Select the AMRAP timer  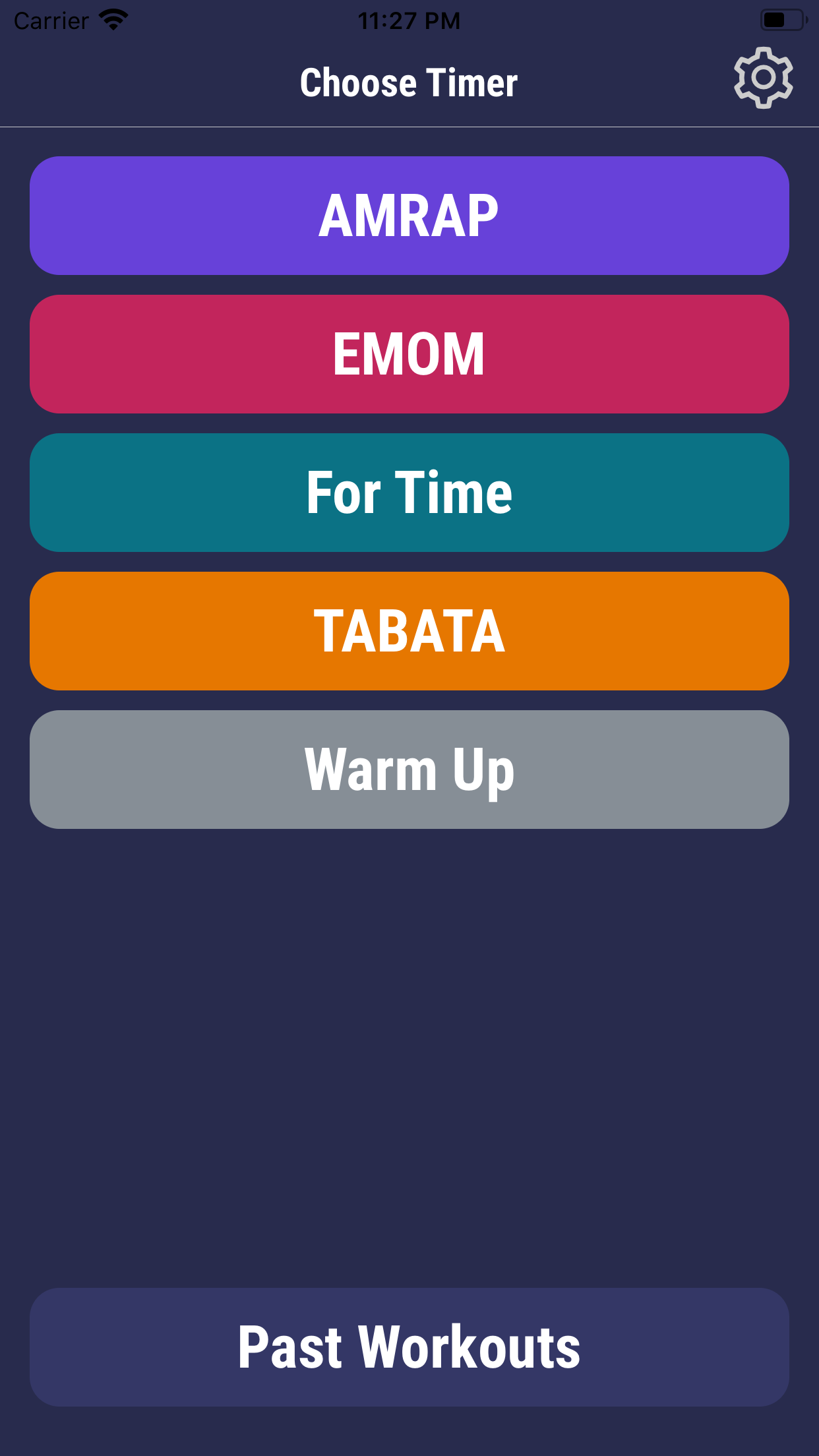(409, 216)
